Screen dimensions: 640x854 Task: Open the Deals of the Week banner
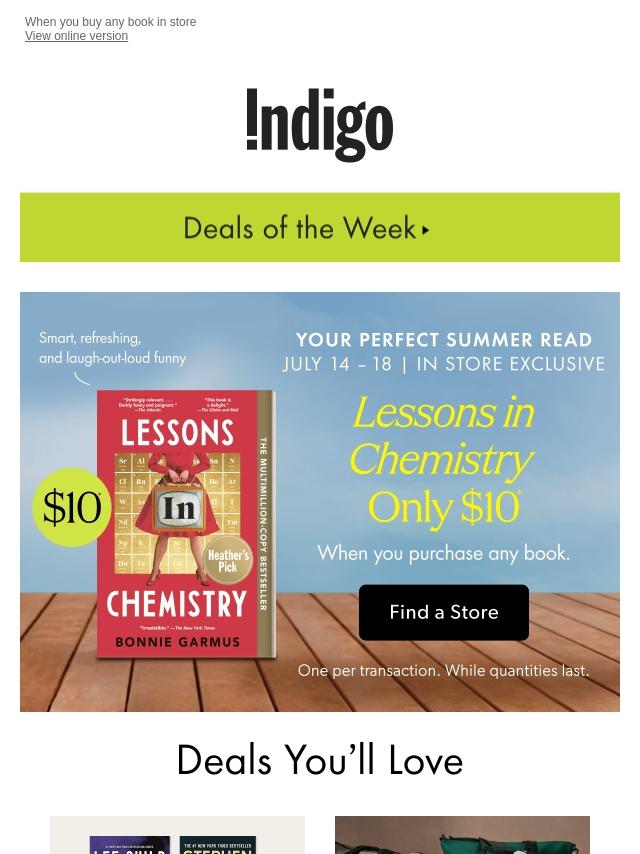[320, 227]
